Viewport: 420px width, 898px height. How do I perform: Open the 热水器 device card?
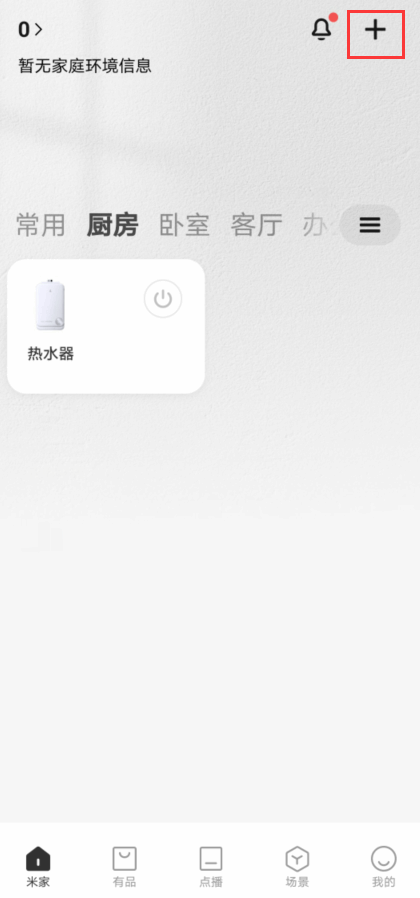pos(106,326)
